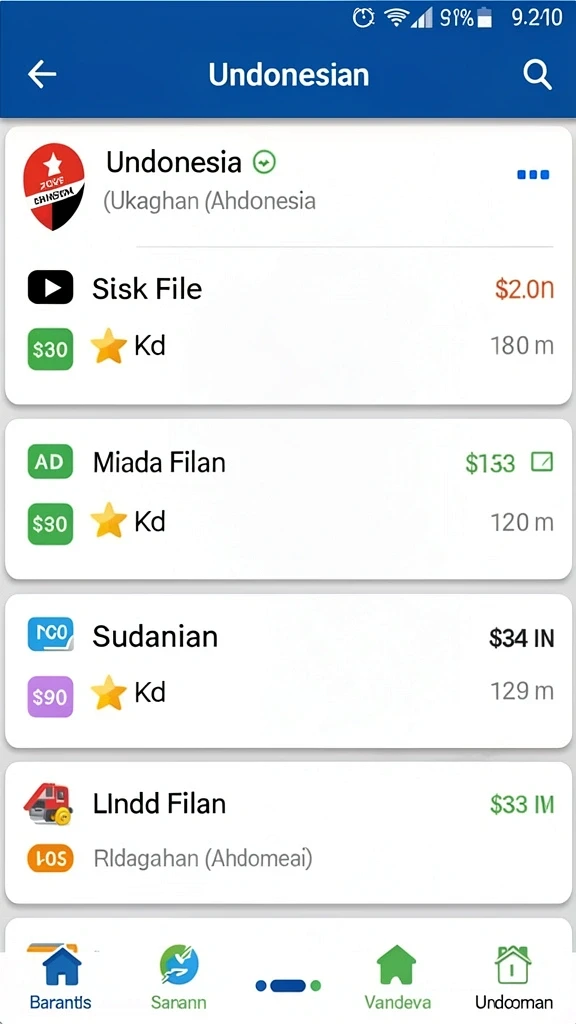The height and width of the screenshot is (1024, 576).
Task: Go back using the arrow icon
Action: point(42,74)
